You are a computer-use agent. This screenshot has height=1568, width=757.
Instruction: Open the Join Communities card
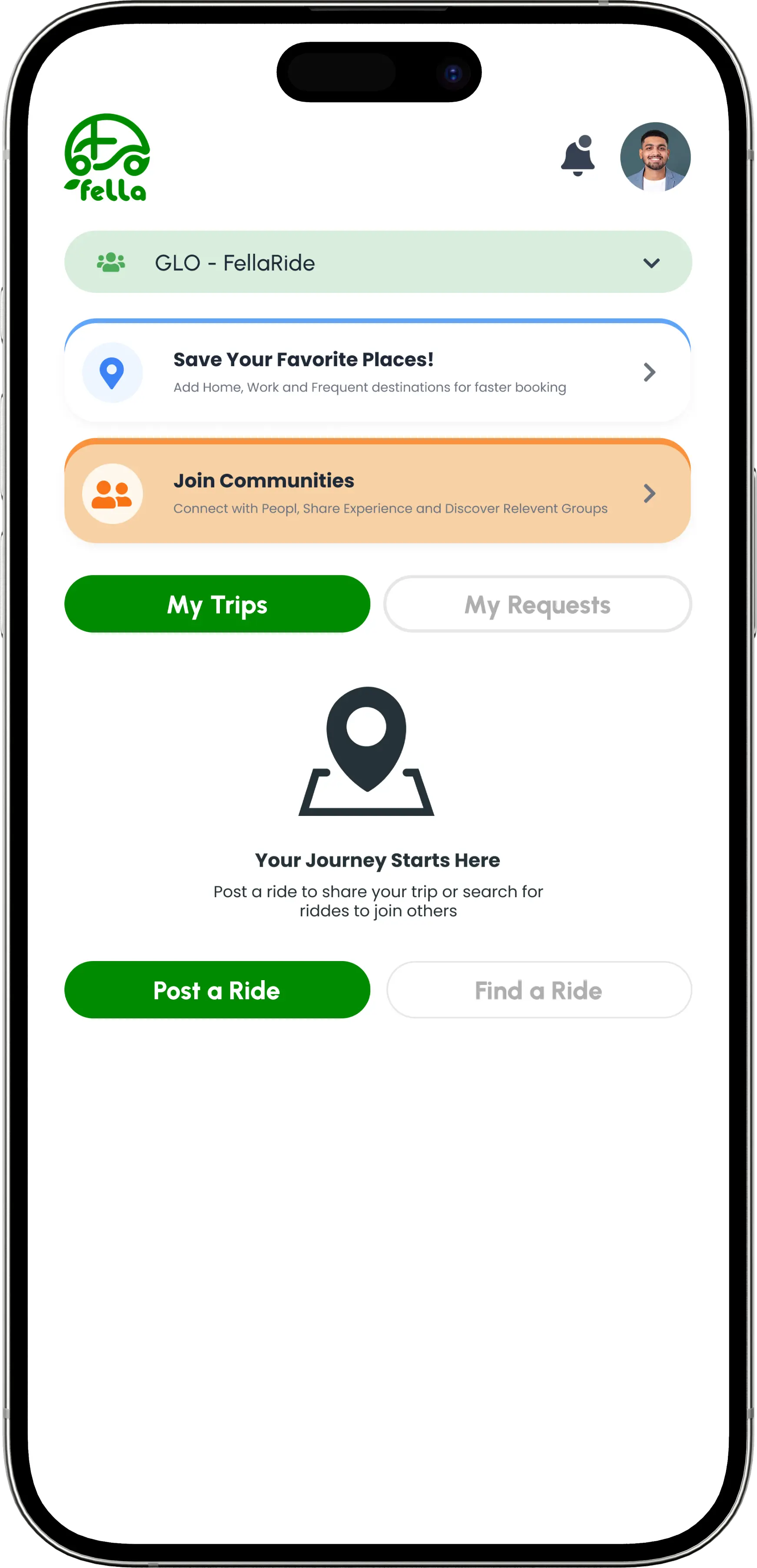[x=378, y=492]
